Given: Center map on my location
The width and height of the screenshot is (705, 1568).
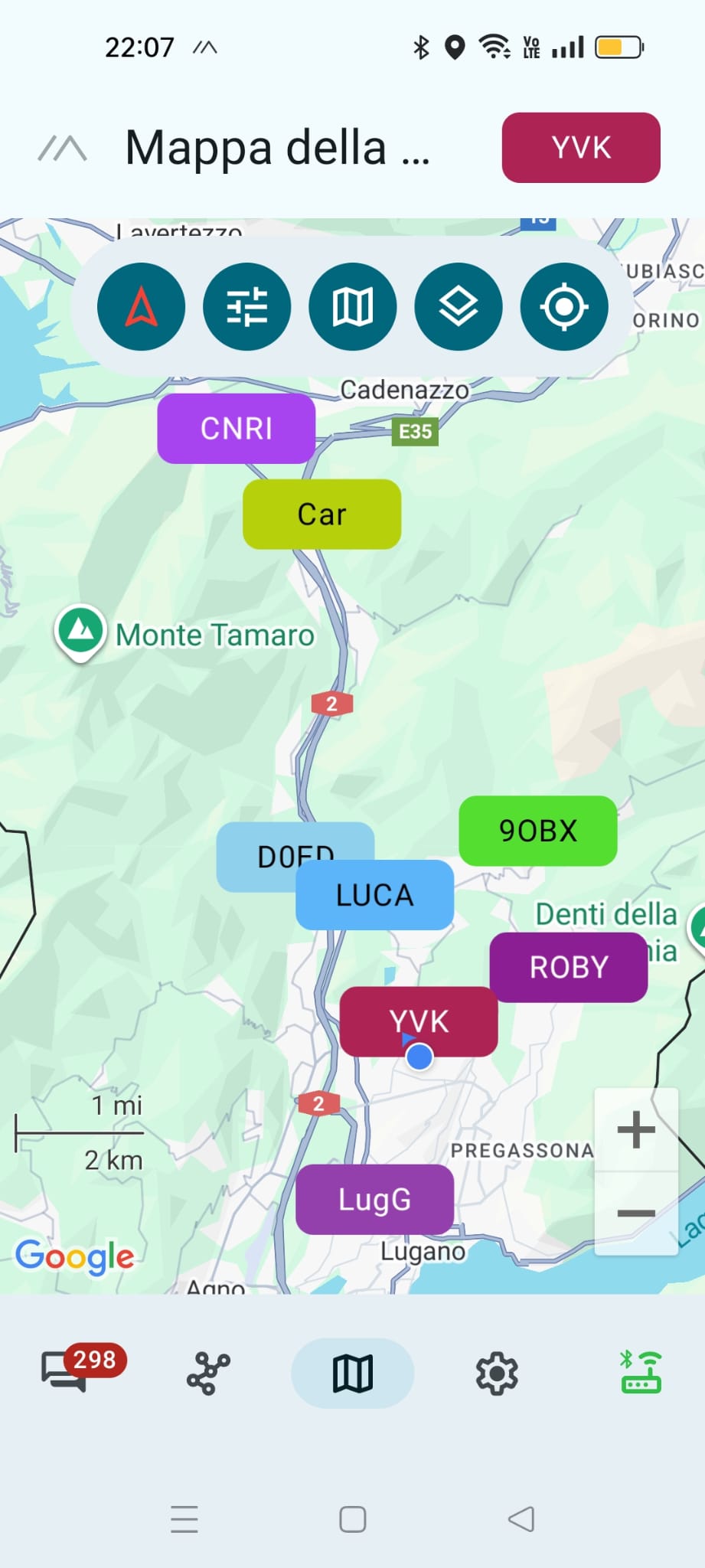Looking at the screenshot, I should (564, 307).
